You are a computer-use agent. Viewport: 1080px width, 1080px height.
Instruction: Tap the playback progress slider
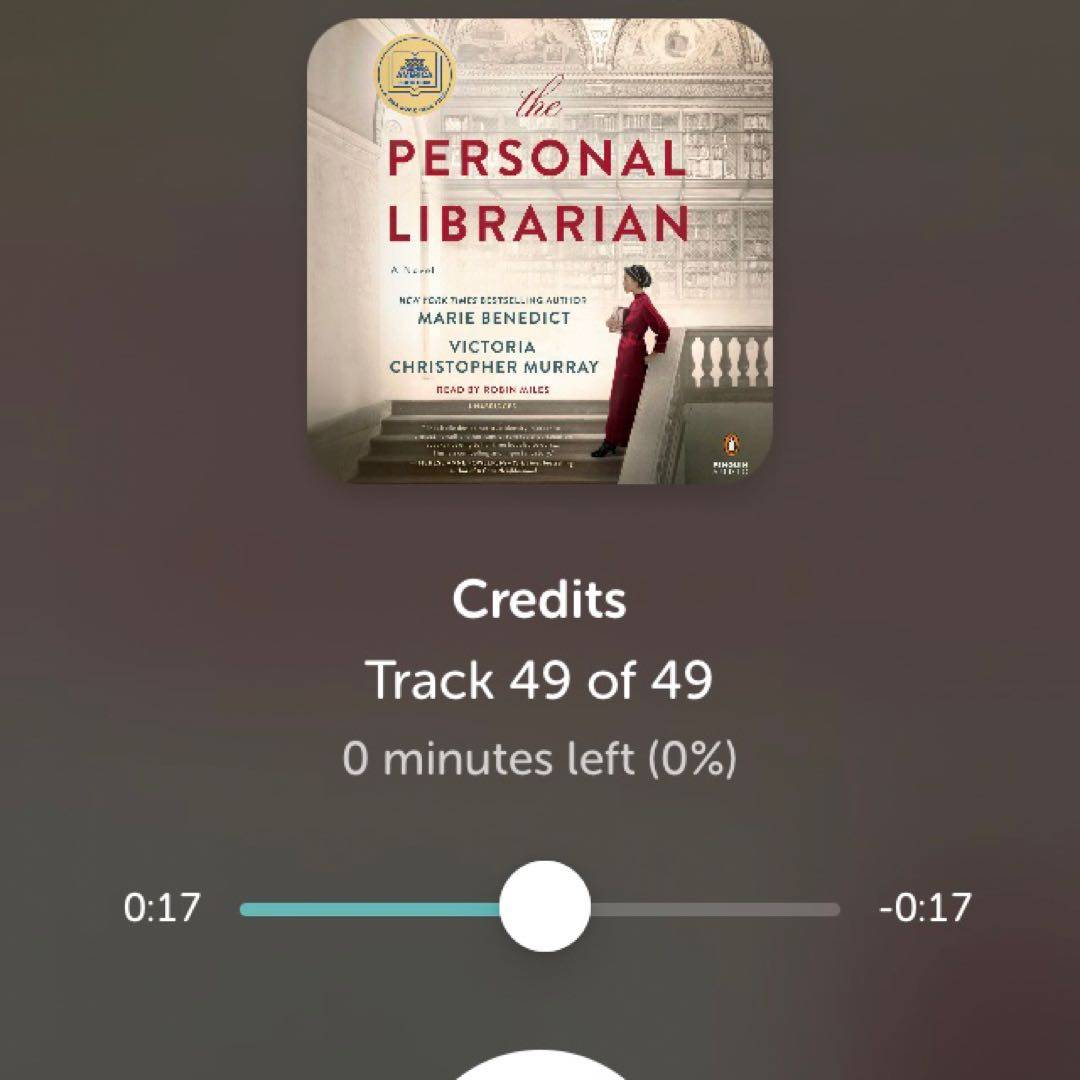click(544, 907)
